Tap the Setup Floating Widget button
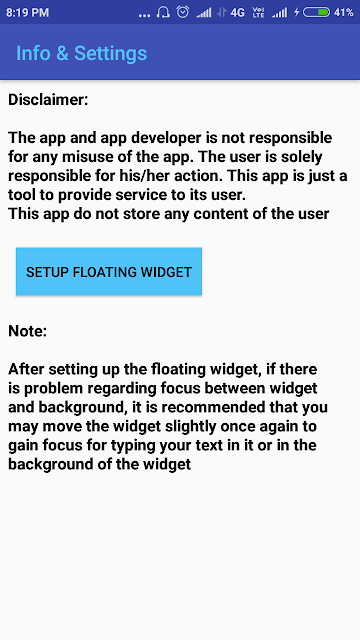The width and height of the screenshot is (360, 640). (109, 271)
